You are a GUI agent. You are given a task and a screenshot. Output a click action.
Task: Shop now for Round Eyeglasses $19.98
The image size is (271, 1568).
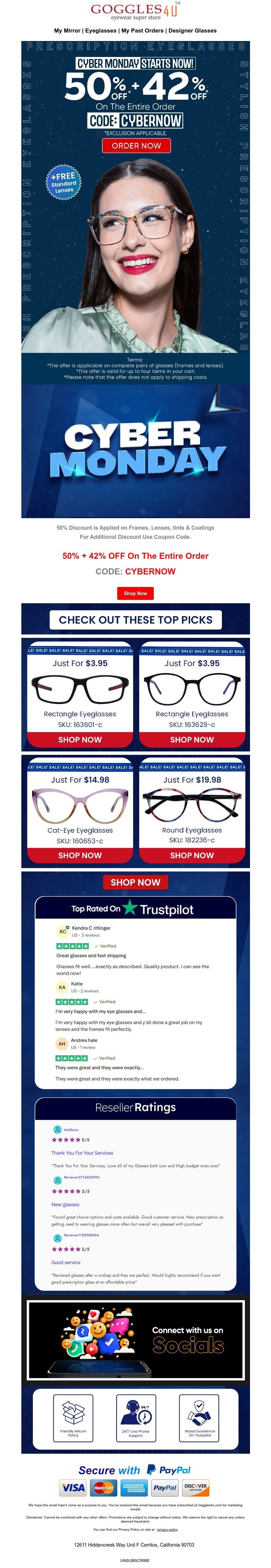[192, 855]
